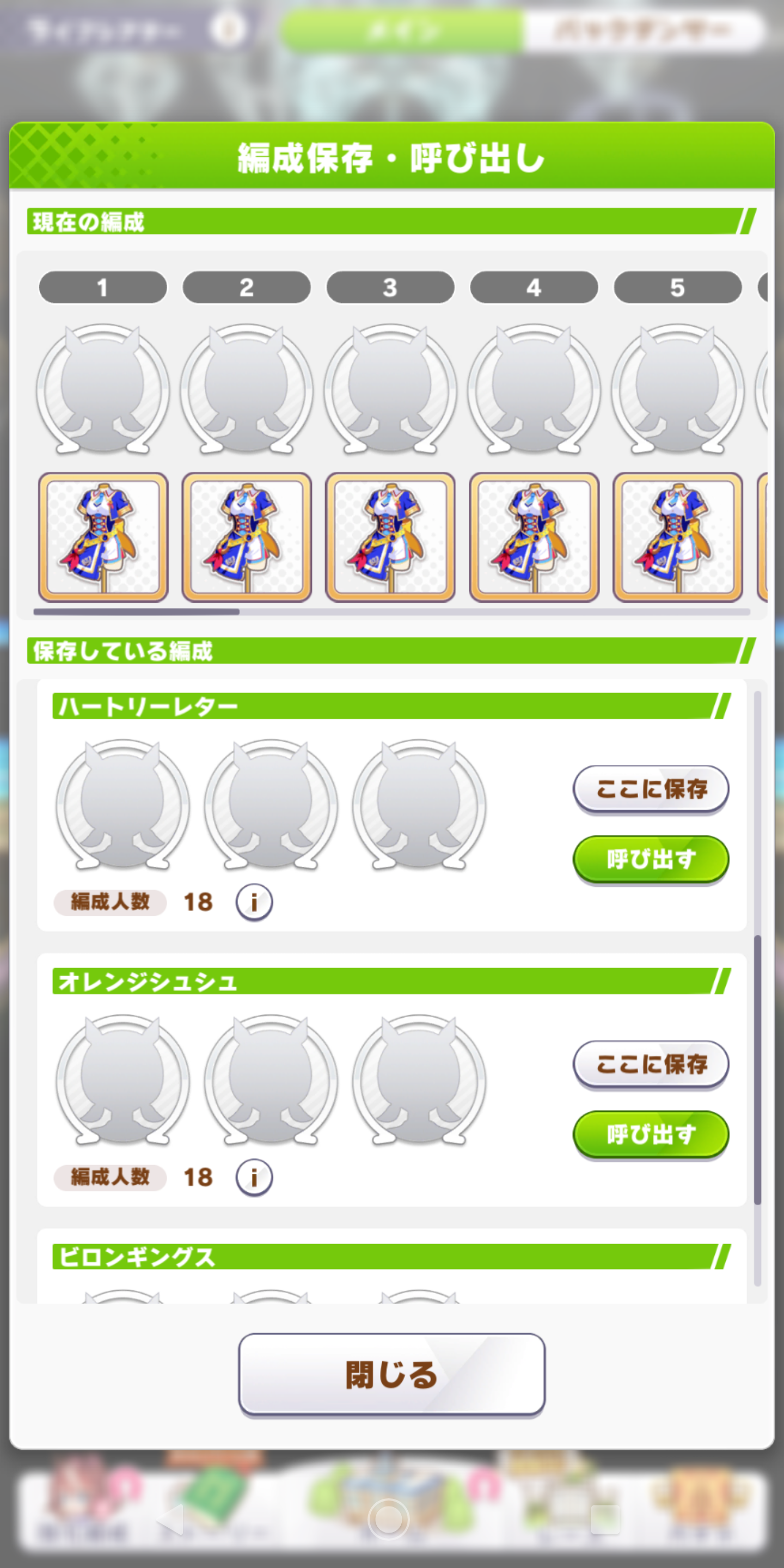
Task: Close the dialog with 閉じる
Action: 391,1374
